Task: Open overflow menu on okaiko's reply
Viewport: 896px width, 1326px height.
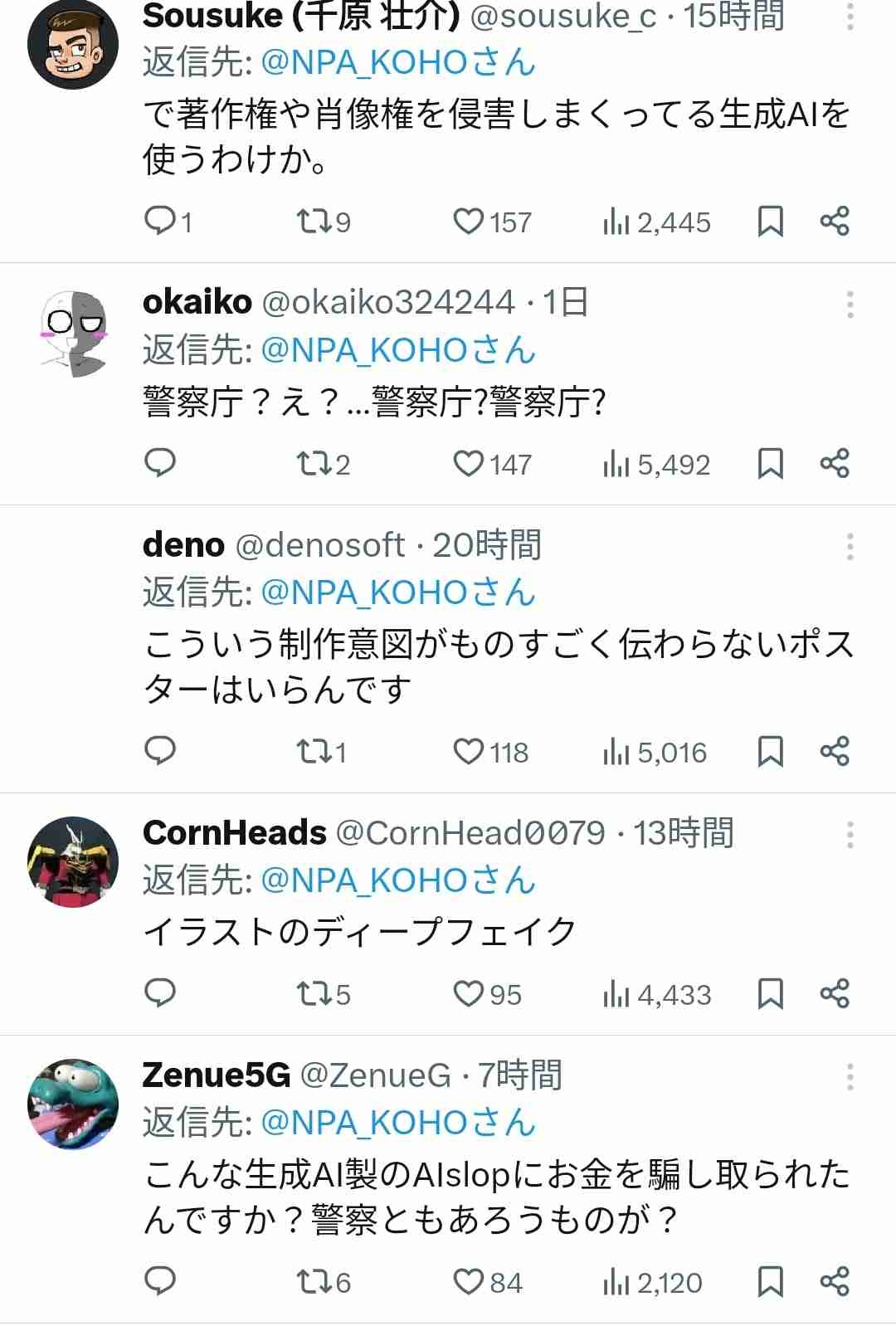Action: (x=850, y=305)
